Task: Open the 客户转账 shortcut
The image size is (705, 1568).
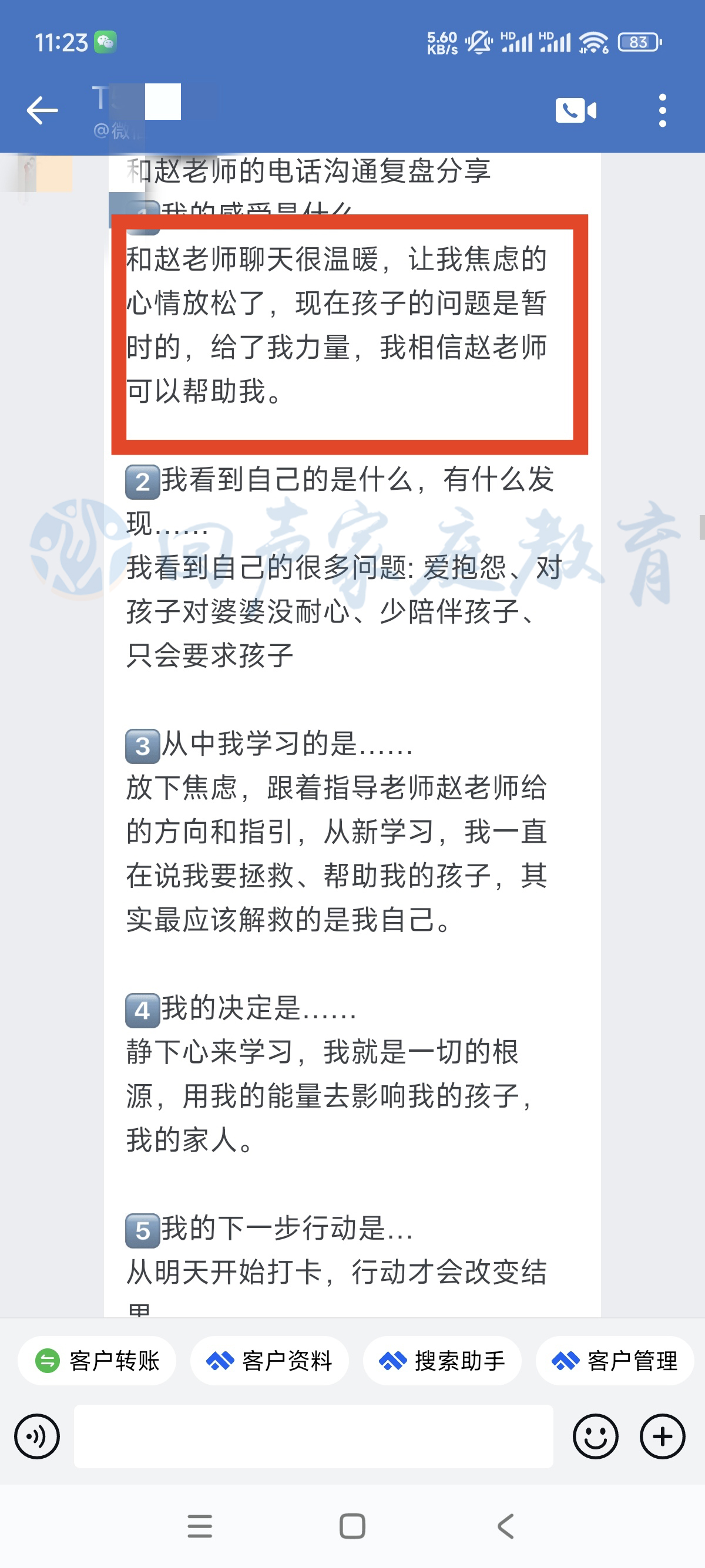Action: point(98,1361)
